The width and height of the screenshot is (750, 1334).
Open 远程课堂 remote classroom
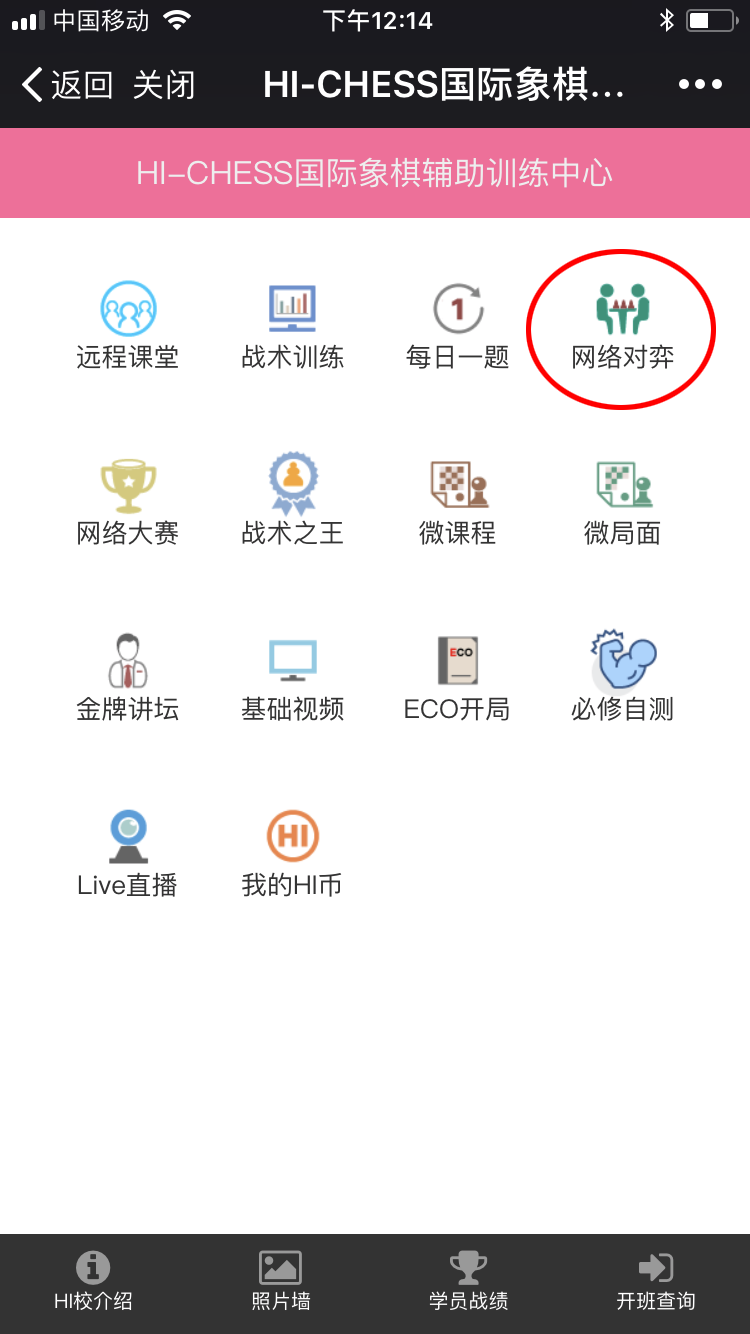128,326
